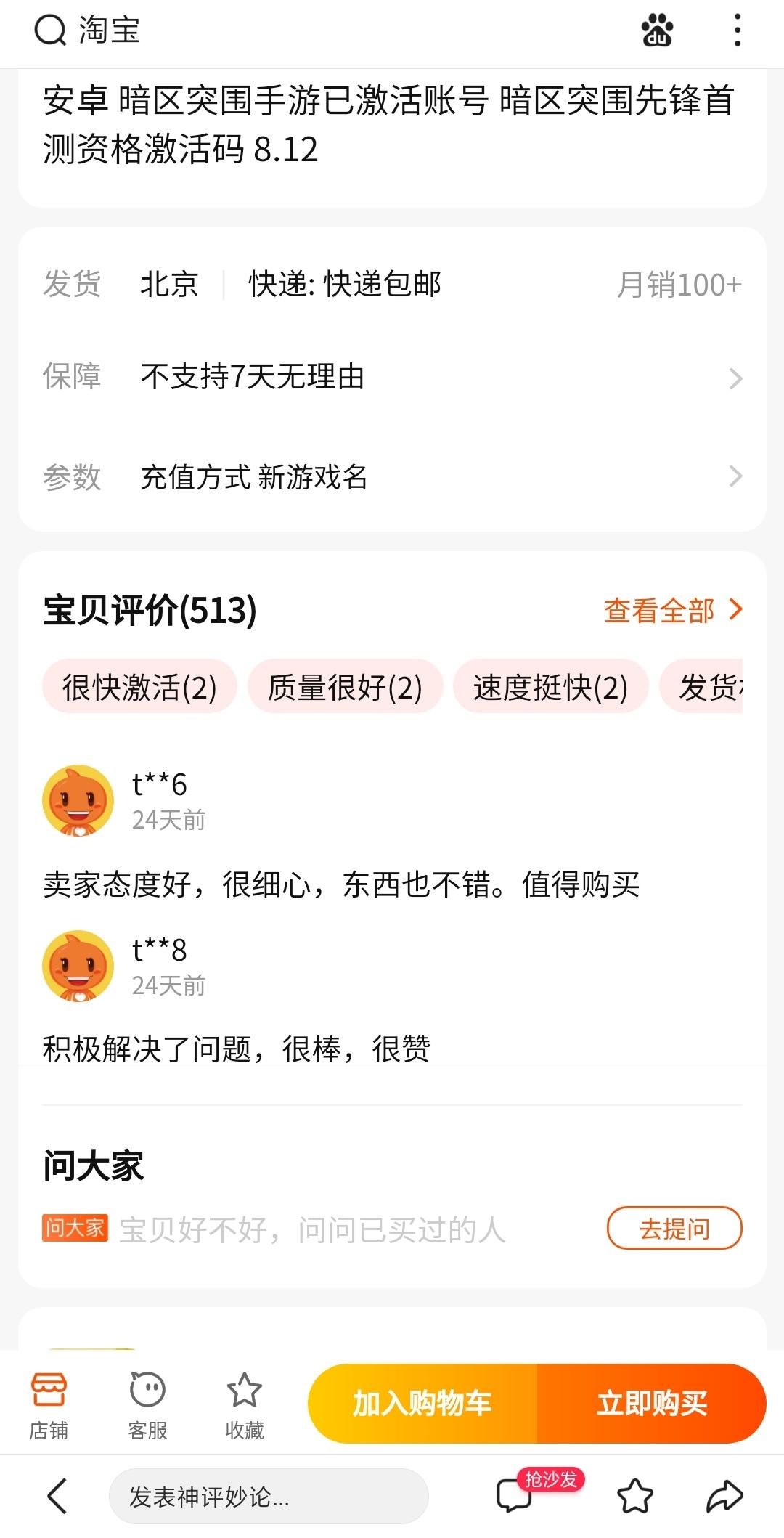Go back using the bottom arrow
Viewport: 784px width, 1538px height.
57,1496
